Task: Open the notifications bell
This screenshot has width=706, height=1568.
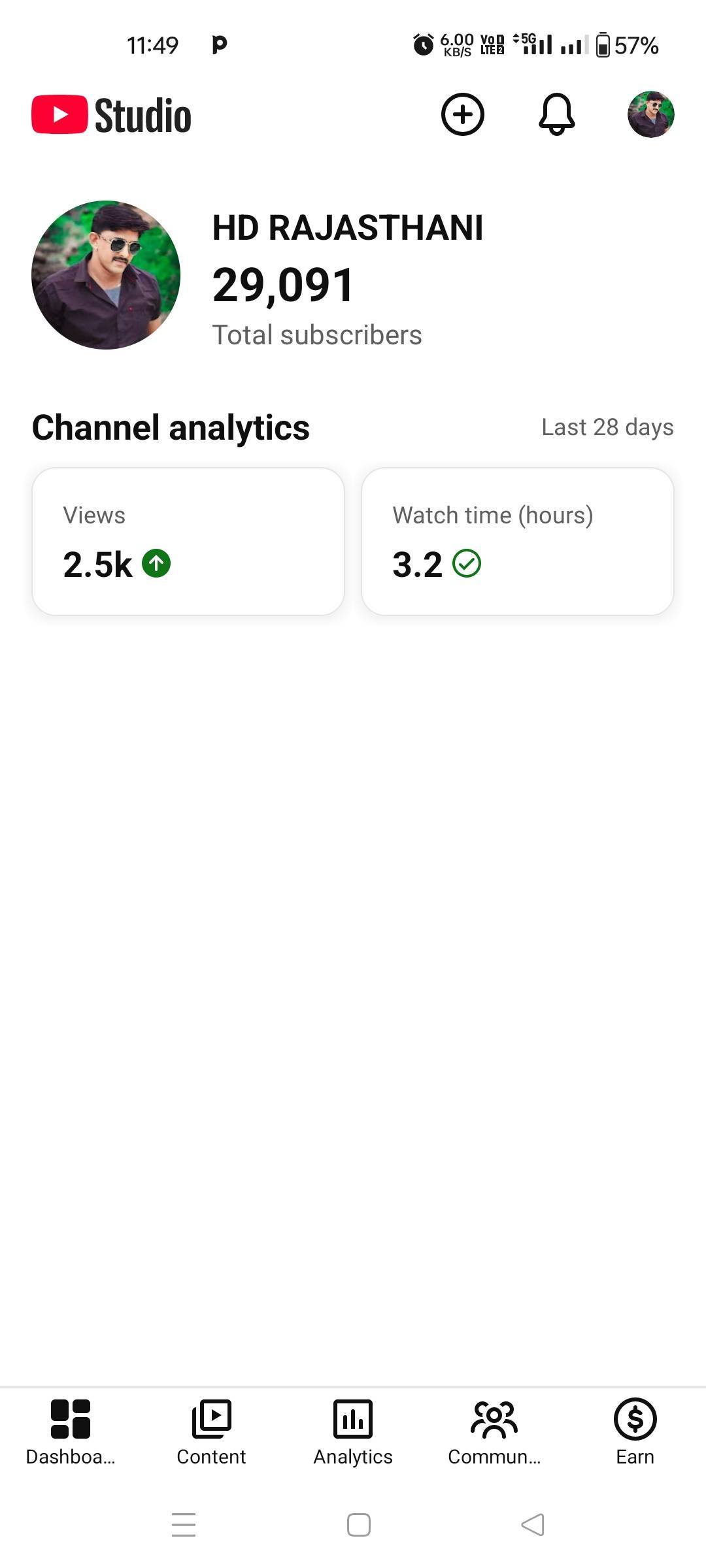Action: (556, 115)
